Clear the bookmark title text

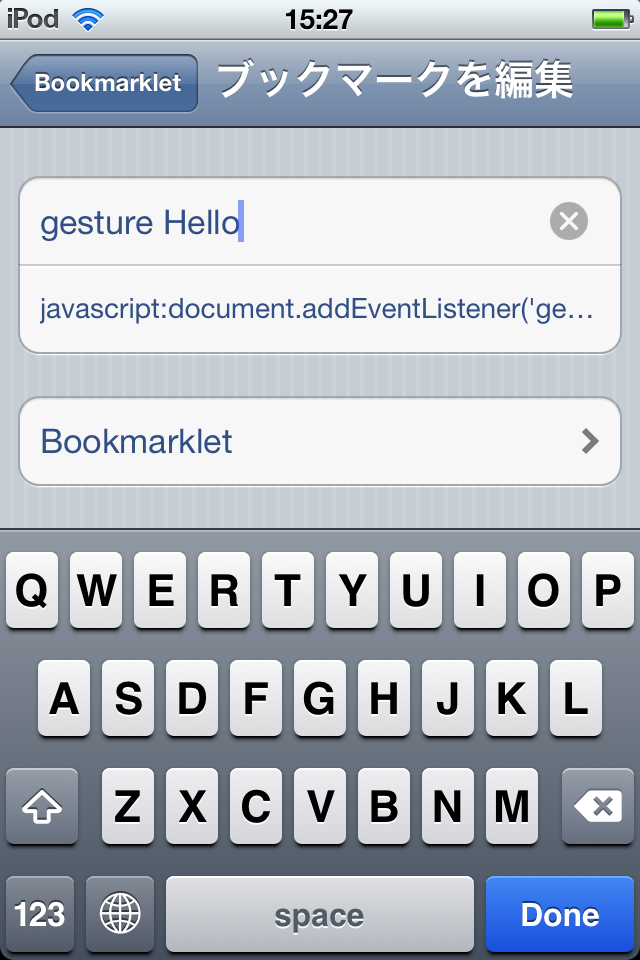pyautogui.click(x=568, y=221)
